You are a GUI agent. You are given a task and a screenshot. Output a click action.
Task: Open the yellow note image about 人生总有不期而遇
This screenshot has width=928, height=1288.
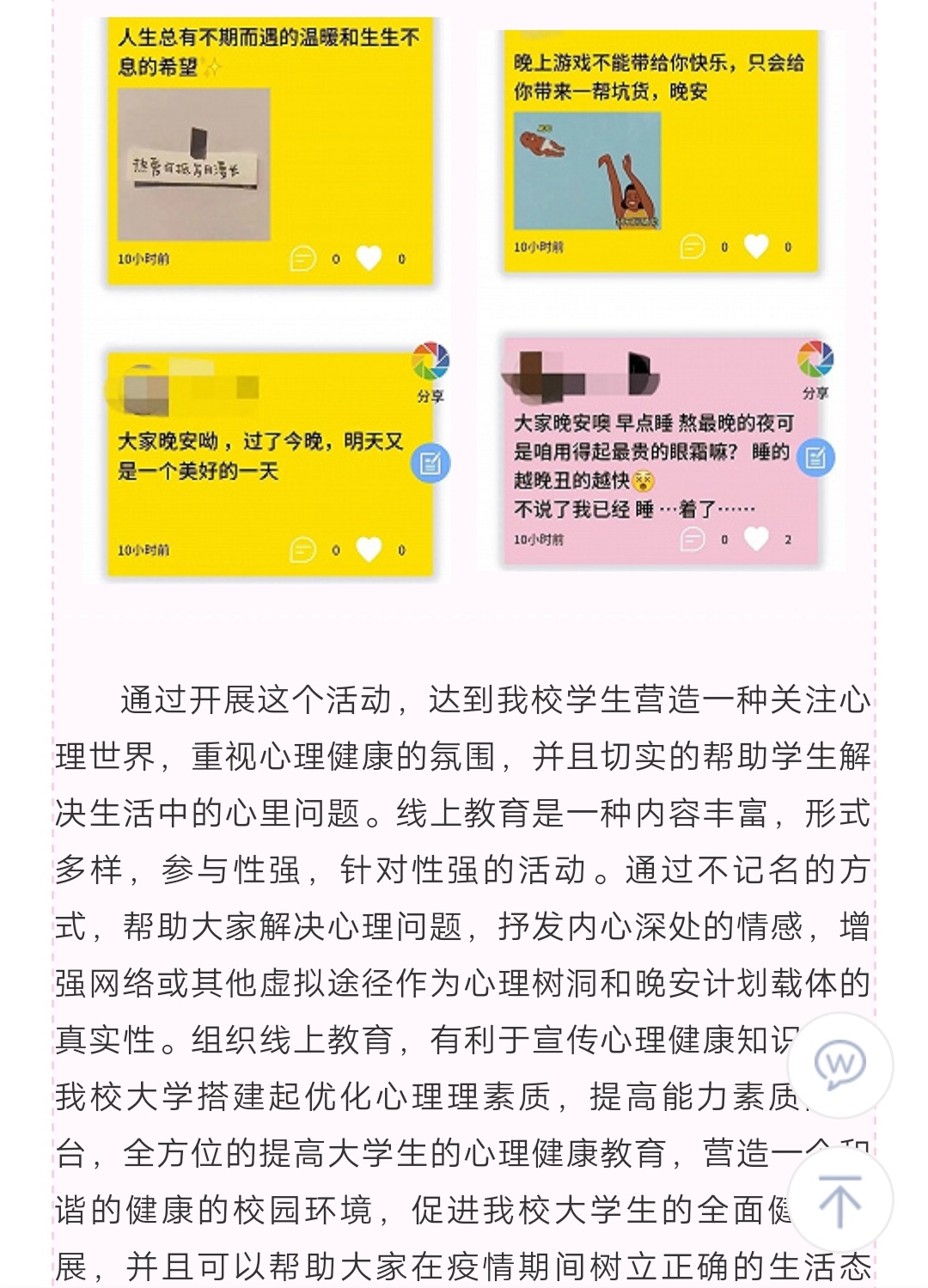[269, 151]
